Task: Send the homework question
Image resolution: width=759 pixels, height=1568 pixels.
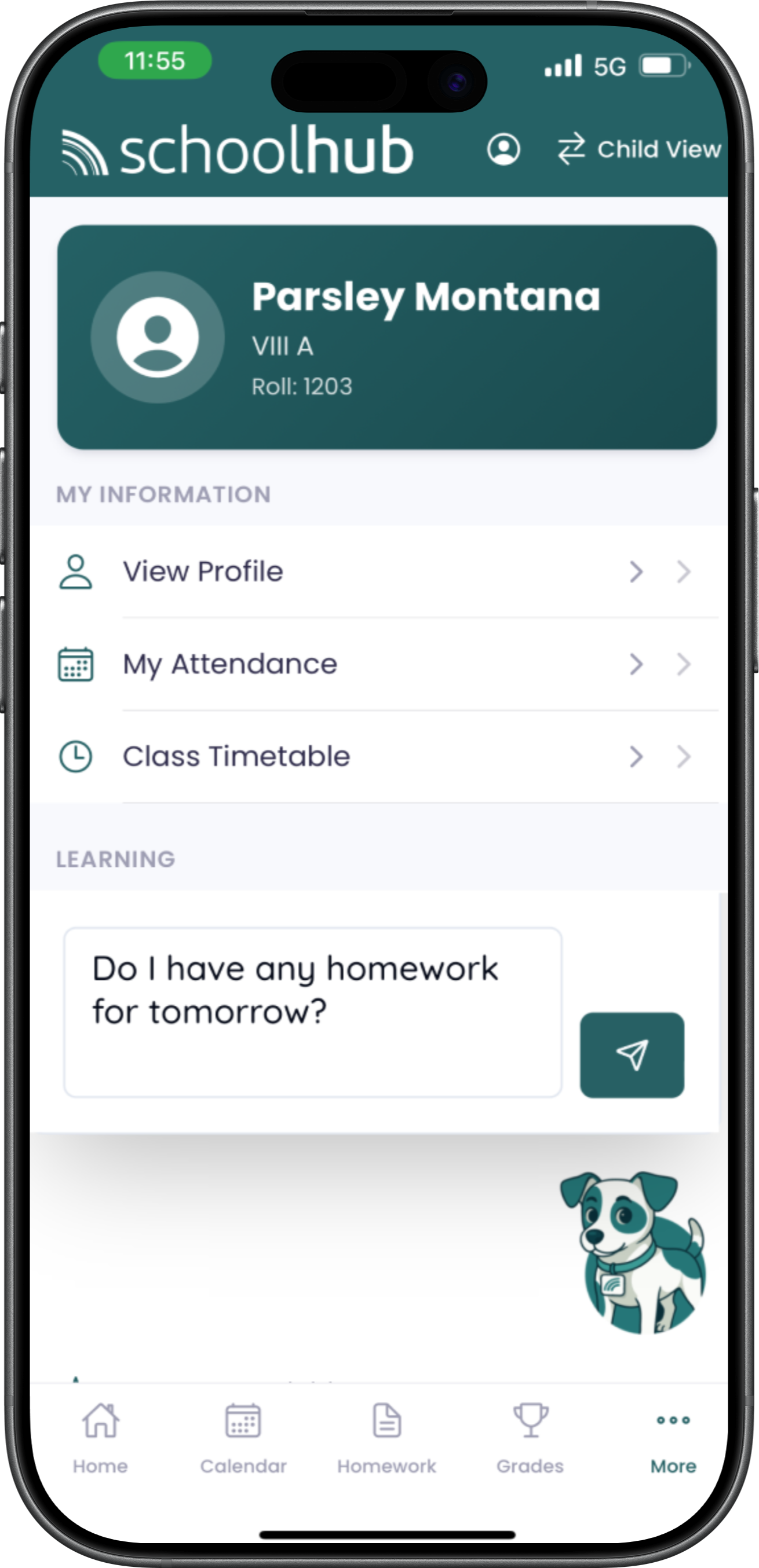Action: point(632,1055)
